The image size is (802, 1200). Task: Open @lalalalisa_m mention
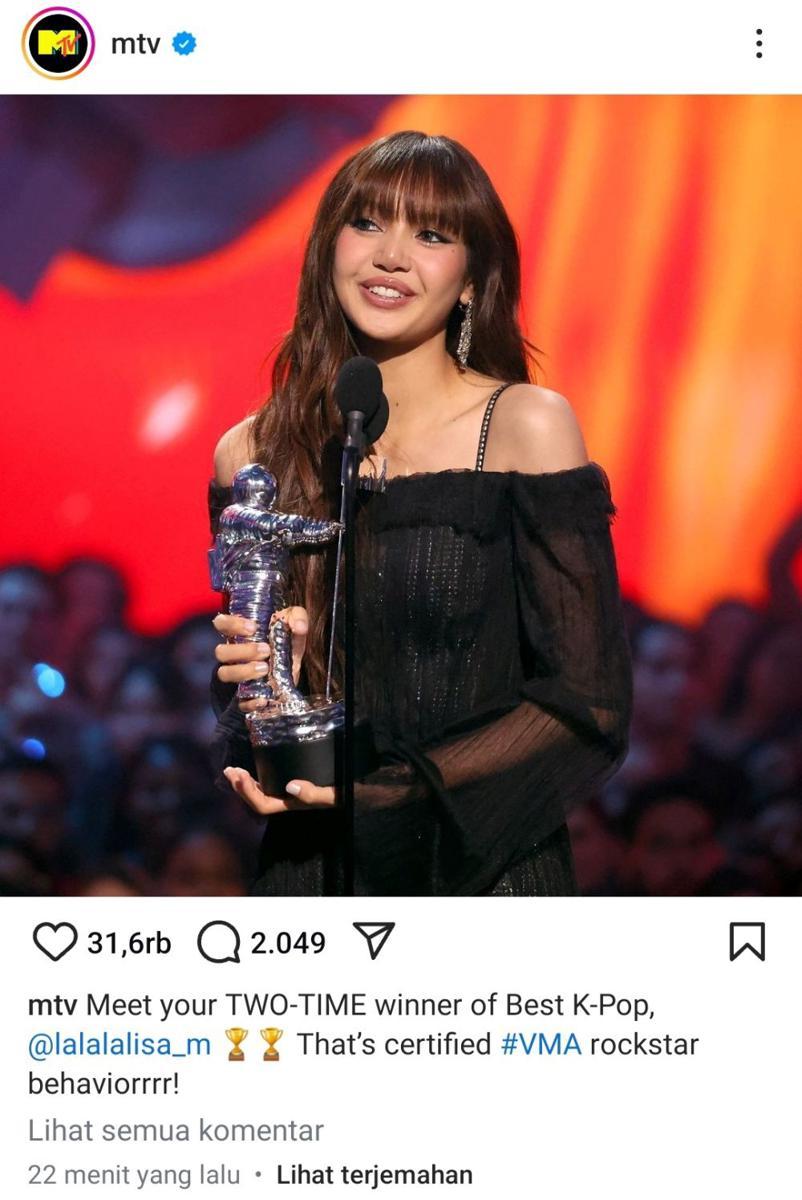[x=119, y=1044]
